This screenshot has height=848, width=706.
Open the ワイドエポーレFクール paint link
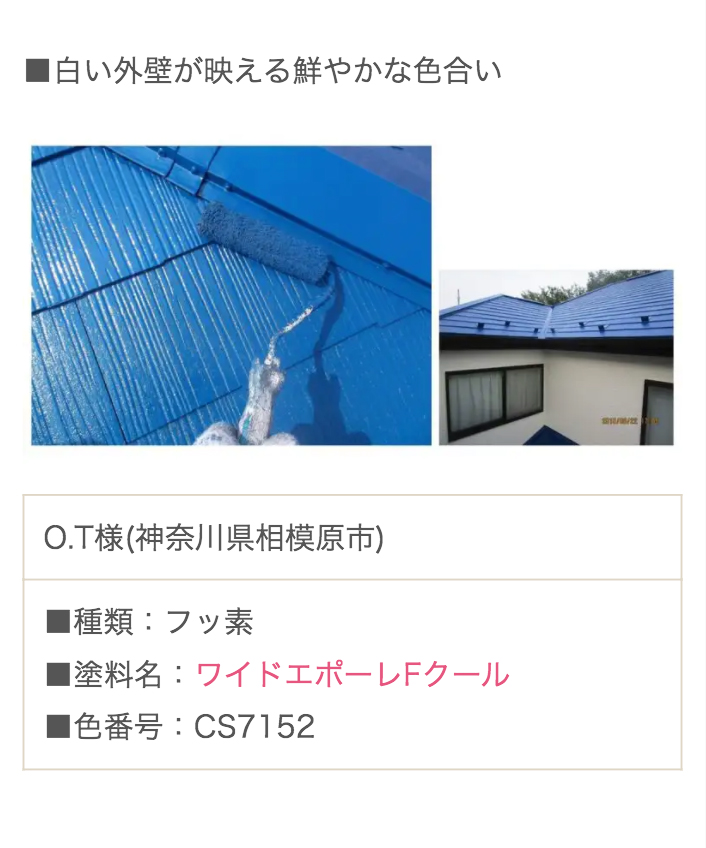coord(352,675)
